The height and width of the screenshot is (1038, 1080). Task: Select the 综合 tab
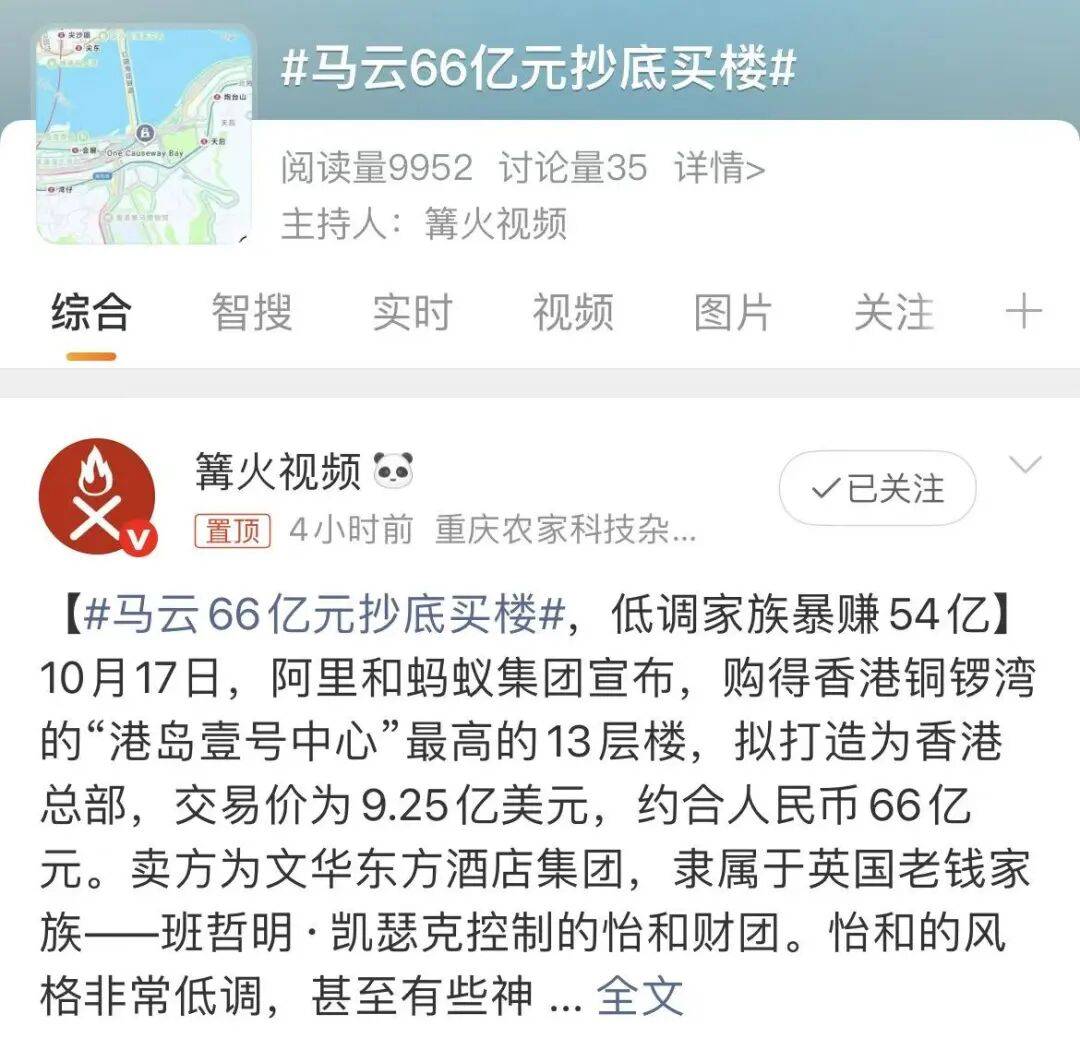point(91,313)
